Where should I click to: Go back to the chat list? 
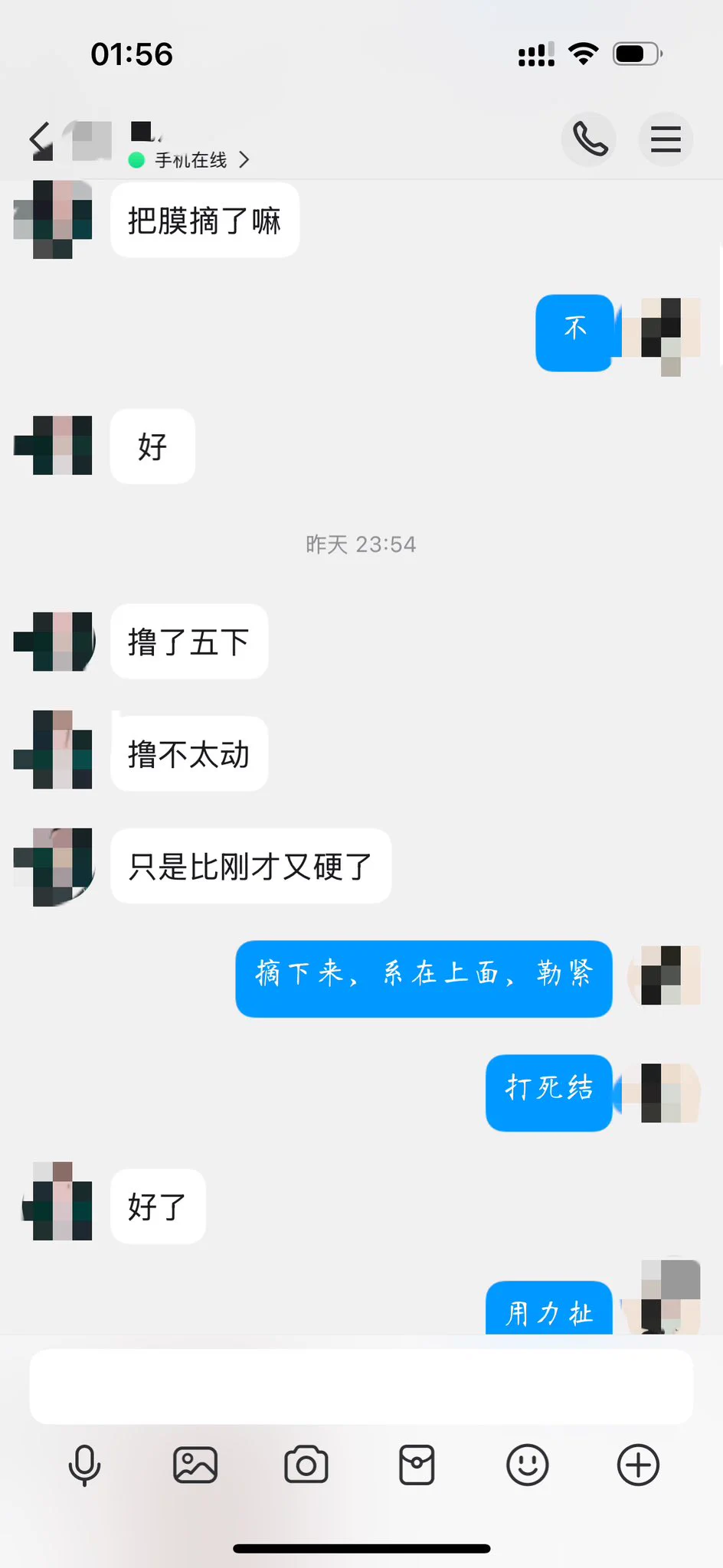(40, 139)
